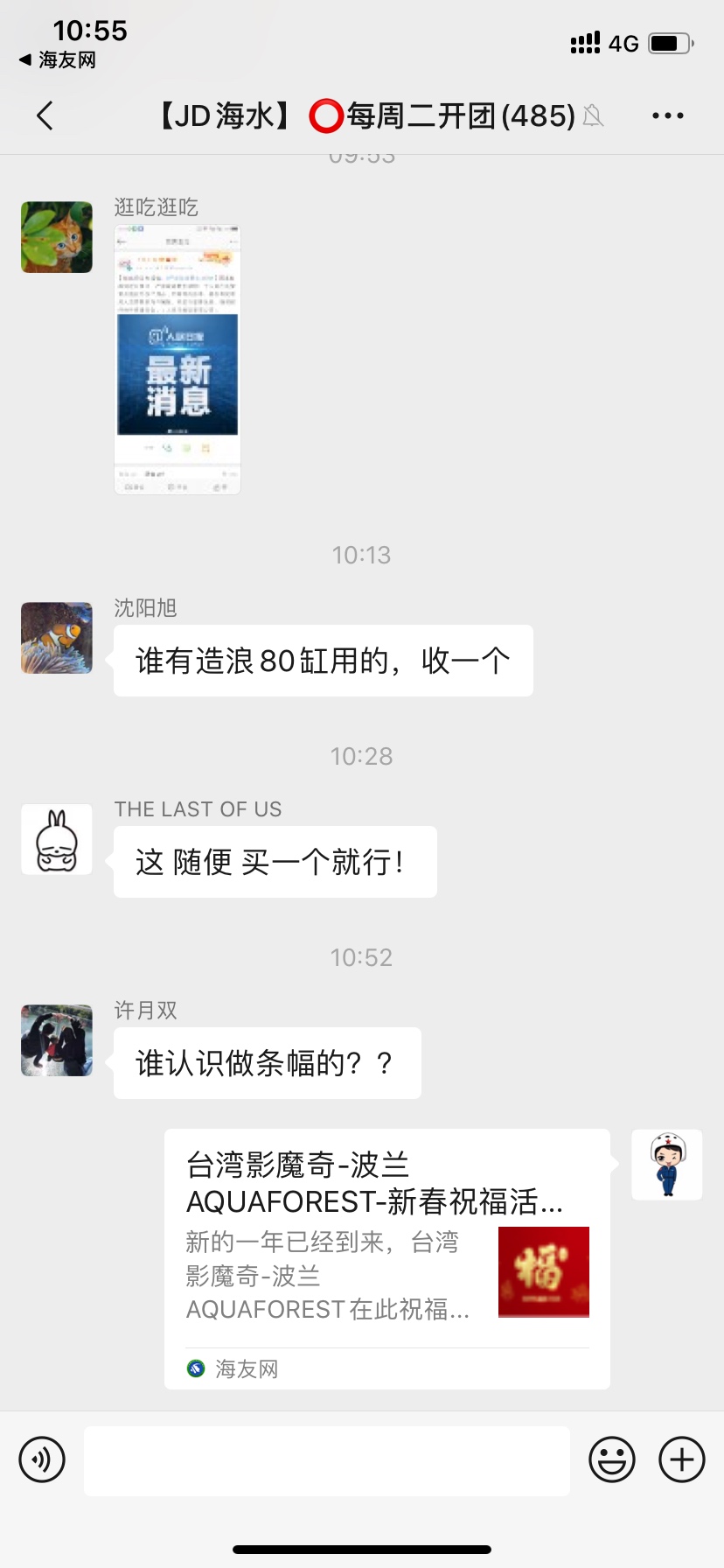Image resolution: width=724 pixels, height=1568 pixels.
Task: Open THE LAST OF US's rabbit avatar
Action: coord(57,839)
